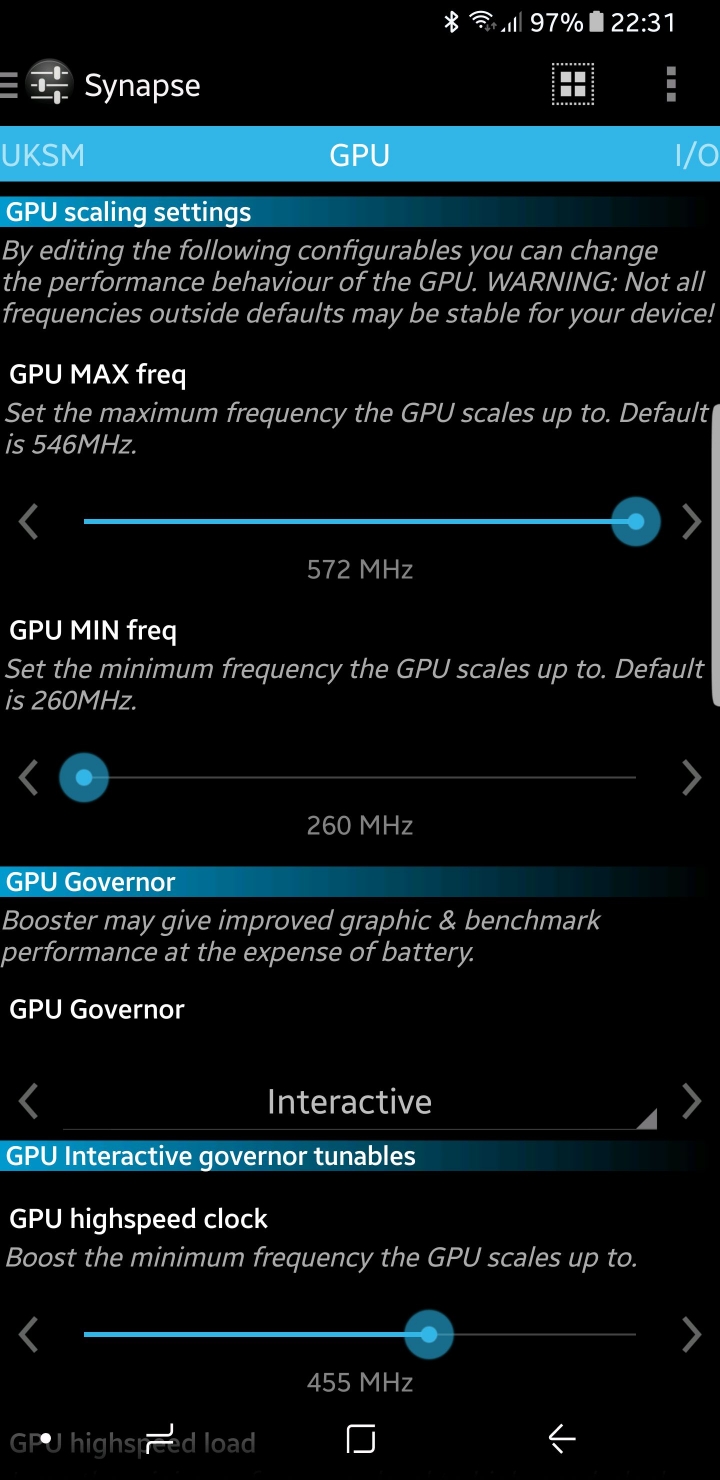Image resolution: width=720 pixels, height=1480 pixels.
Task: Tap the grid view icon in app bar
Action: click(573, 85)
